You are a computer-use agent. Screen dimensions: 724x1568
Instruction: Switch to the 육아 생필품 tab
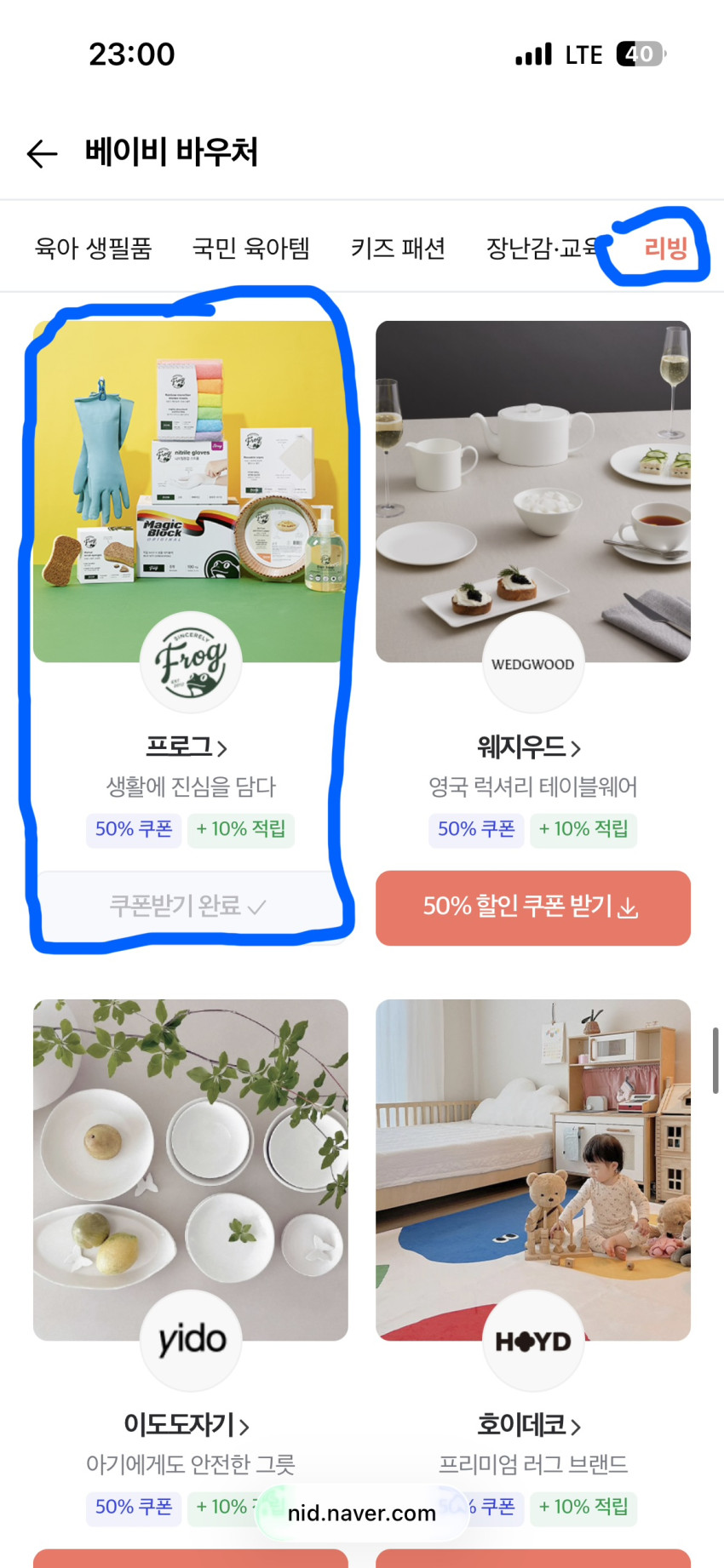point(93,249)
